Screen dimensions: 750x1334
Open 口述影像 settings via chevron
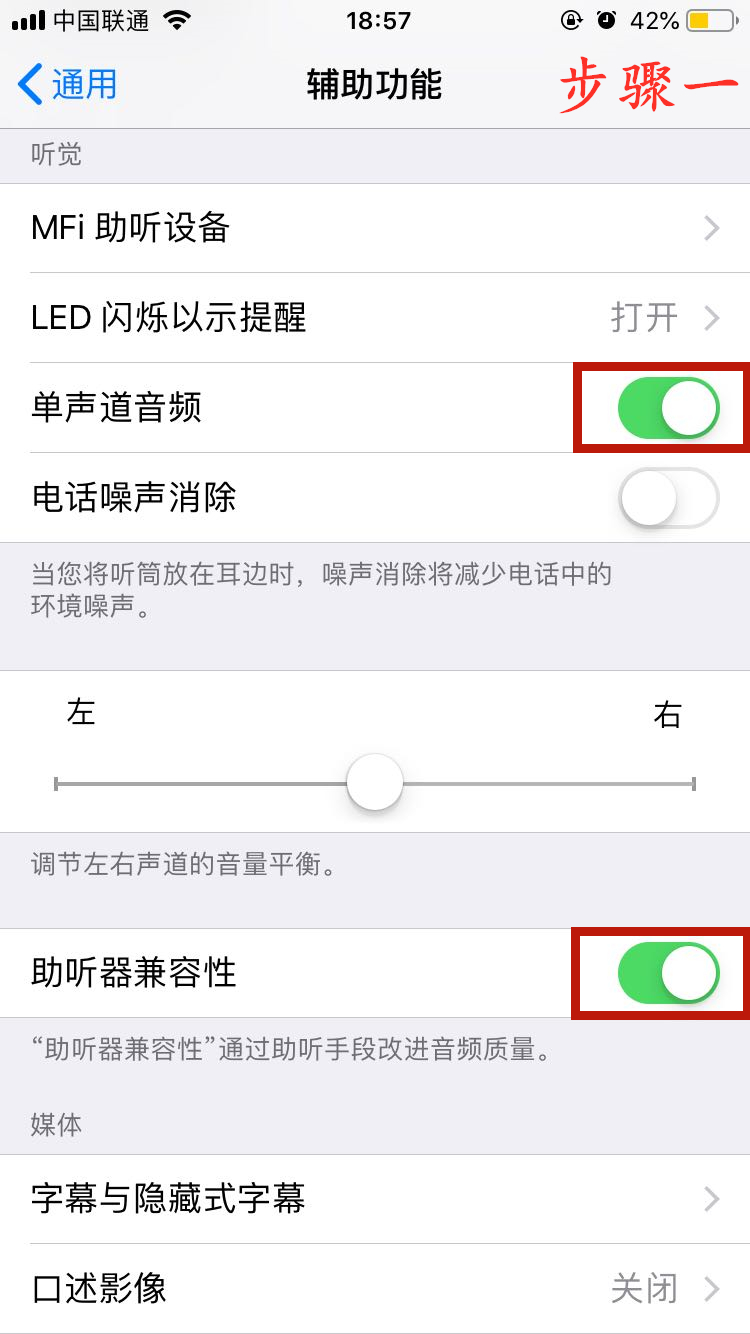(712, 1289)
